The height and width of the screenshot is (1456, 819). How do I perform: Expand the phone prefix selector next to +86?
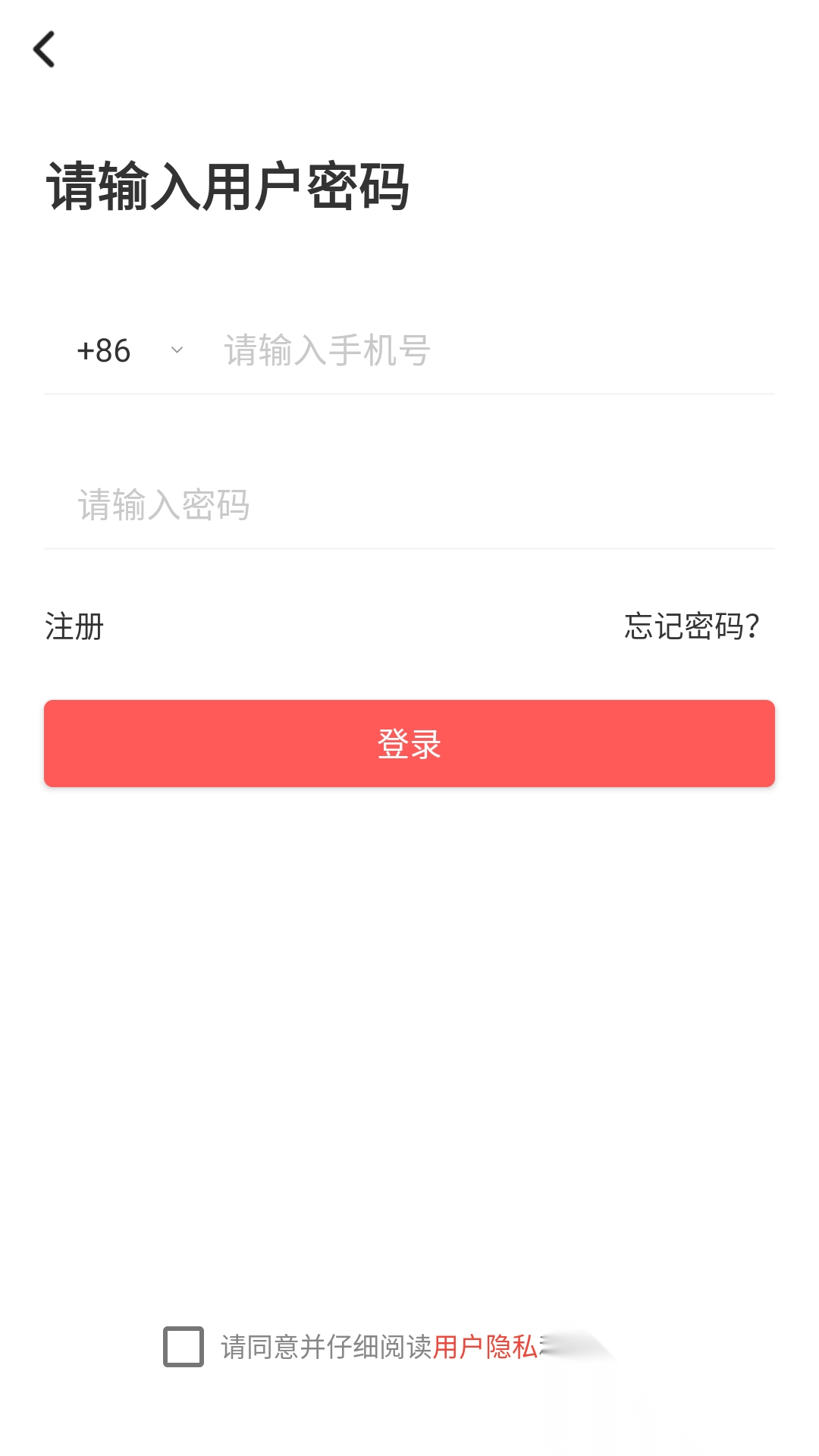(x=177, y=350)
